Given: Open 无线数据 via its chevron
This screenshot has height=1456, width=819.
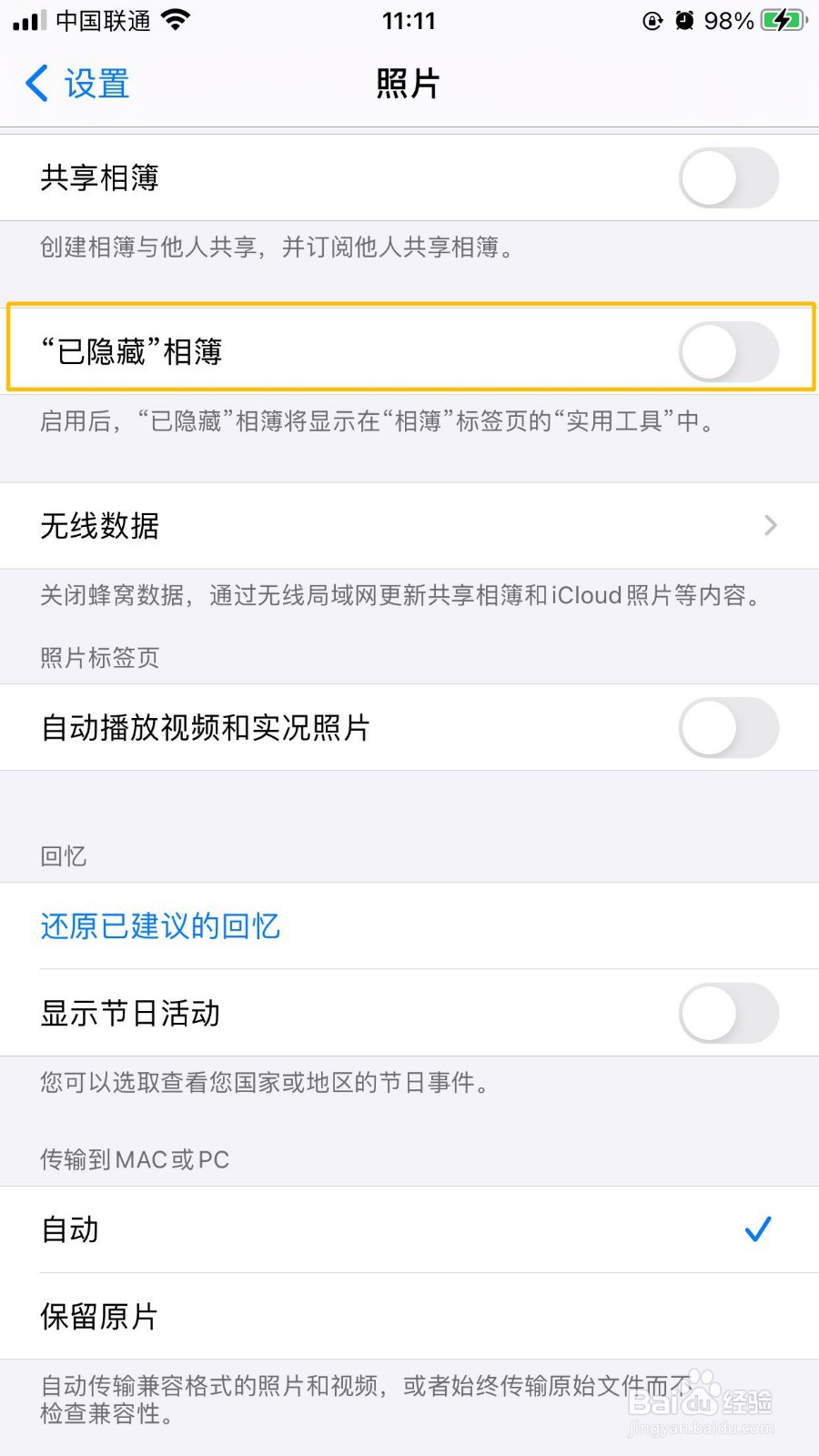Looking at the screenshot, I should (x=770, y=526).
